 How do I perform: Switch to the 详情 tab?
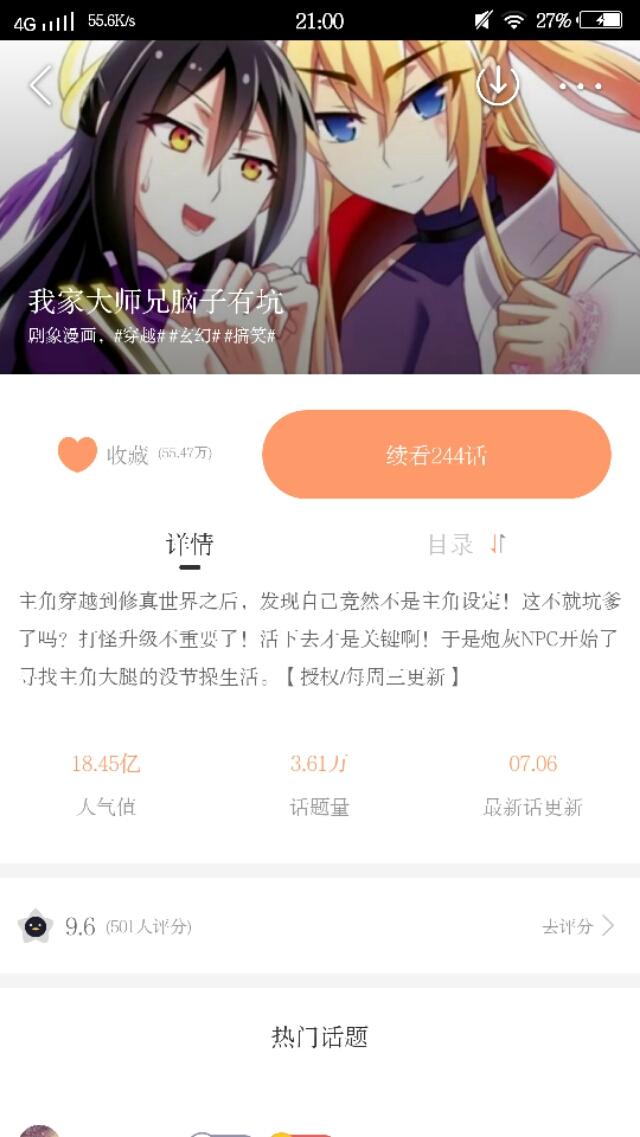tap(190, 545)
